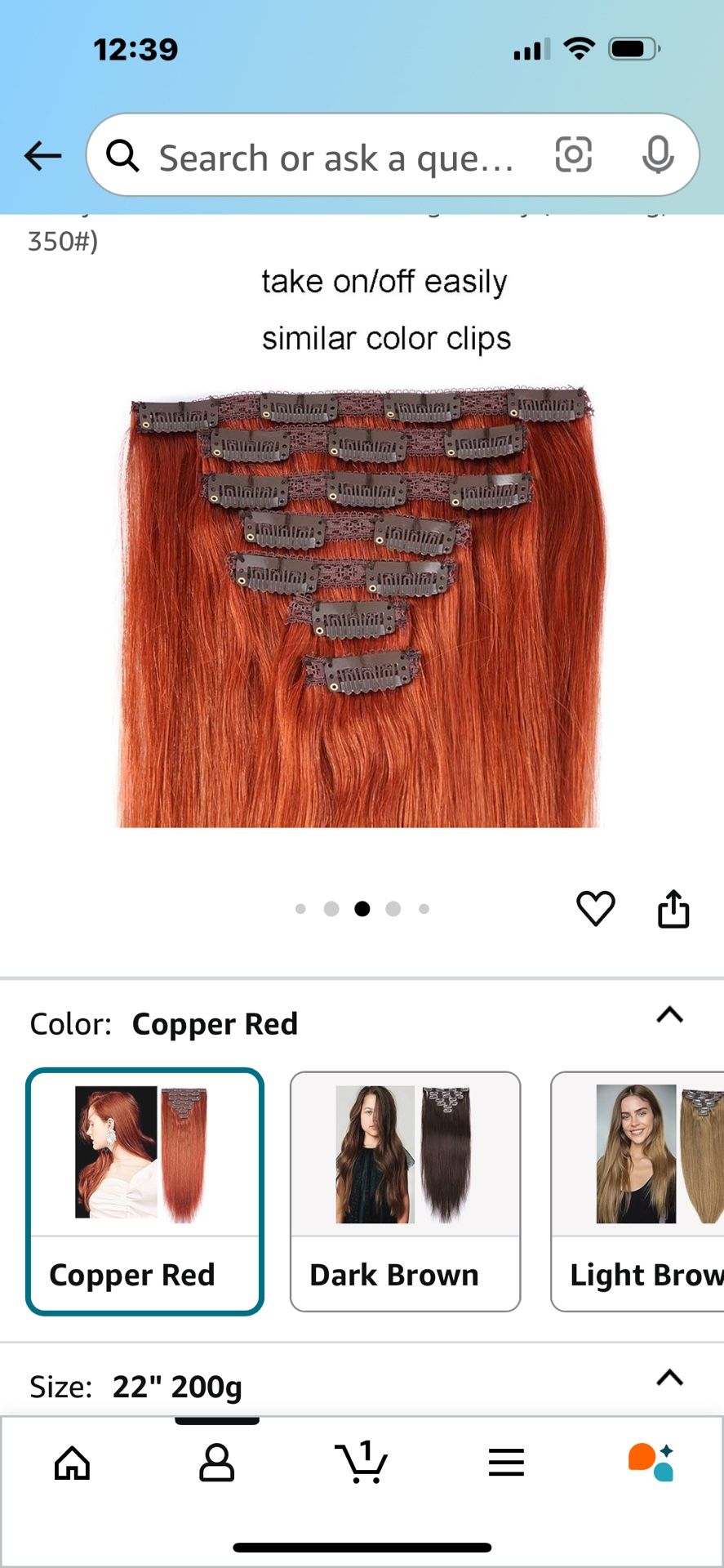
Task: Open camera lens search
Action: (x=573, y=155)
